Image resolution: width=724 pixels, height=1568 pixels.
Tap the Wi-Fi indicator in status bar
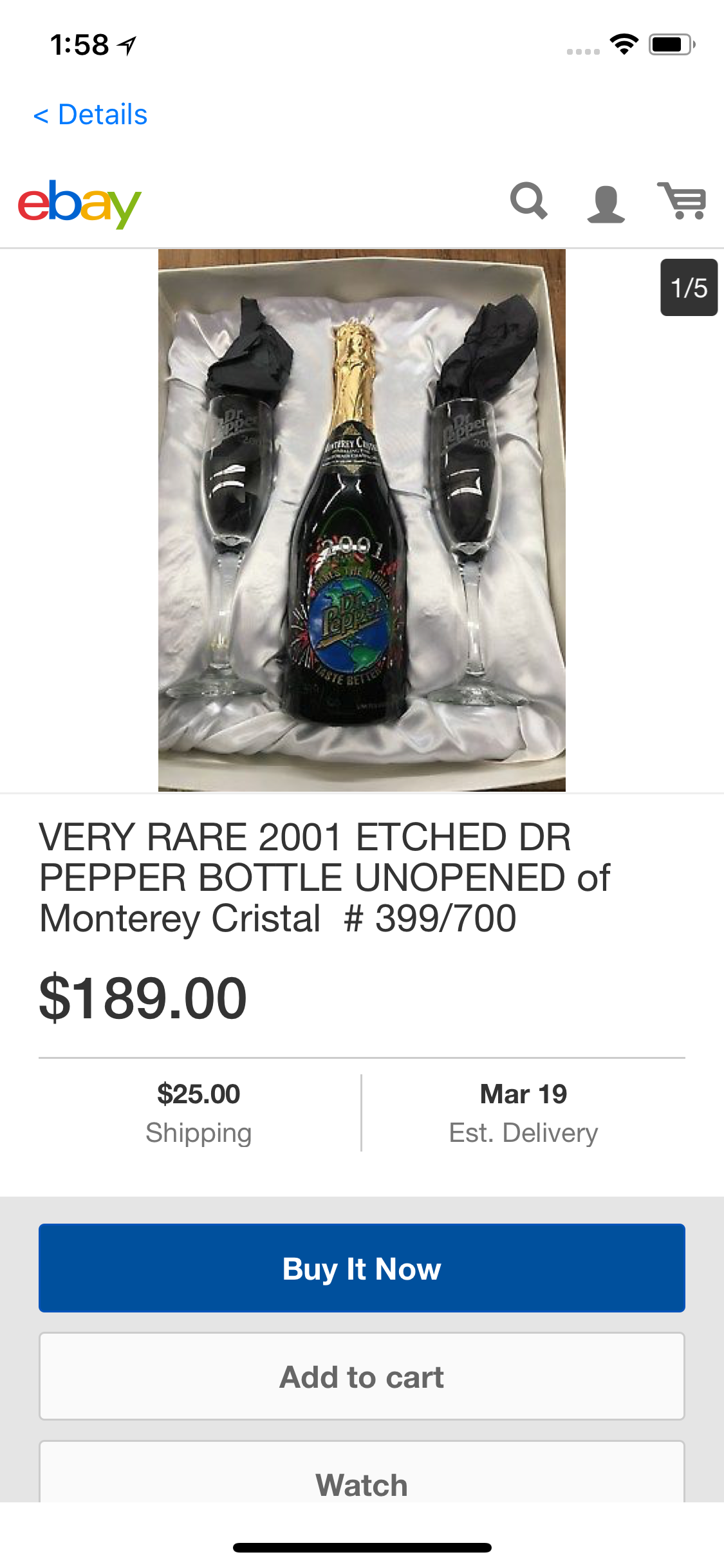pos(622,44)
